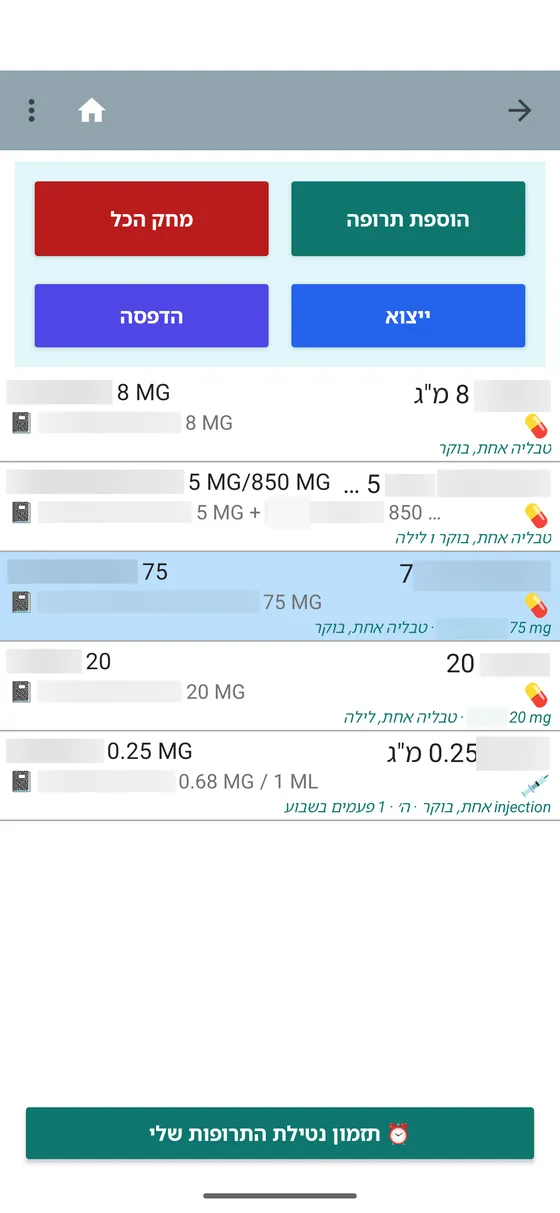Tap the arrow in the top bar
The width and height of the screenshot is (560, 1213).
tap(519, 110)
